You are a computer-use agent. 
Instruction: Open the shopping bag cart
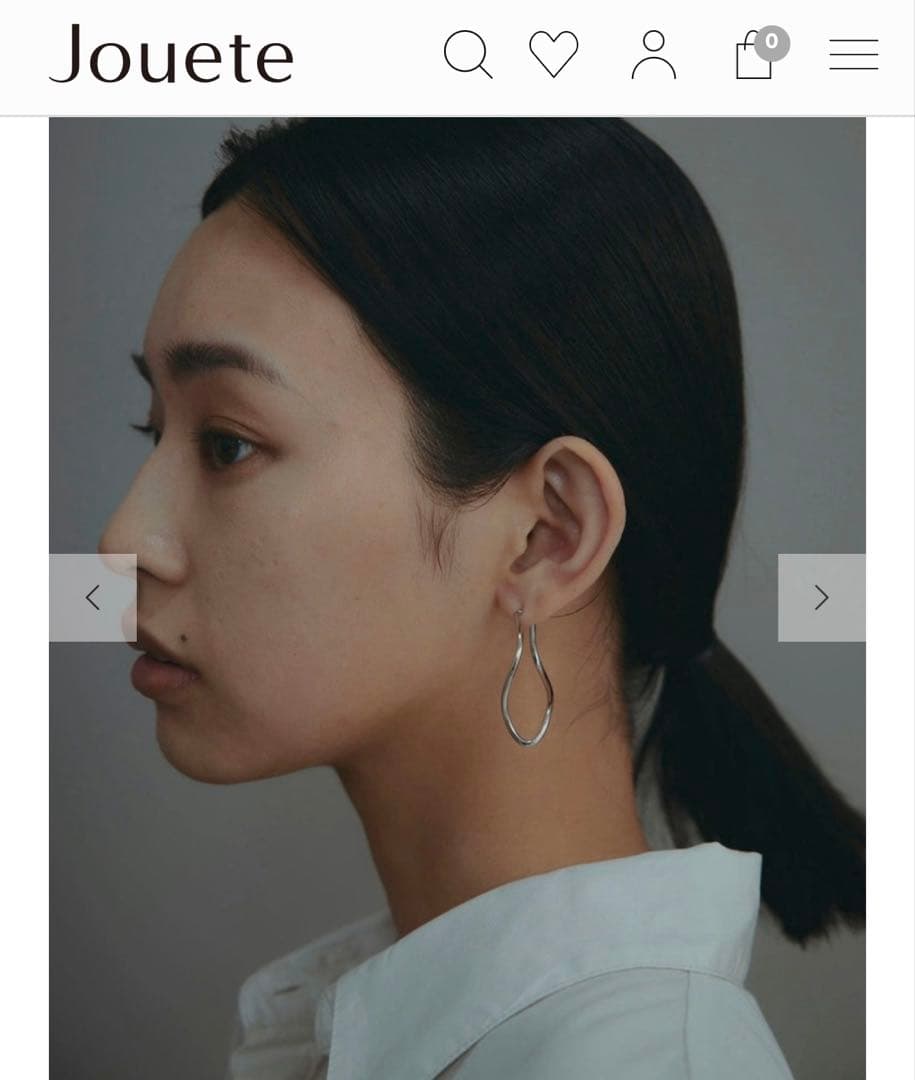coord(755,56)
